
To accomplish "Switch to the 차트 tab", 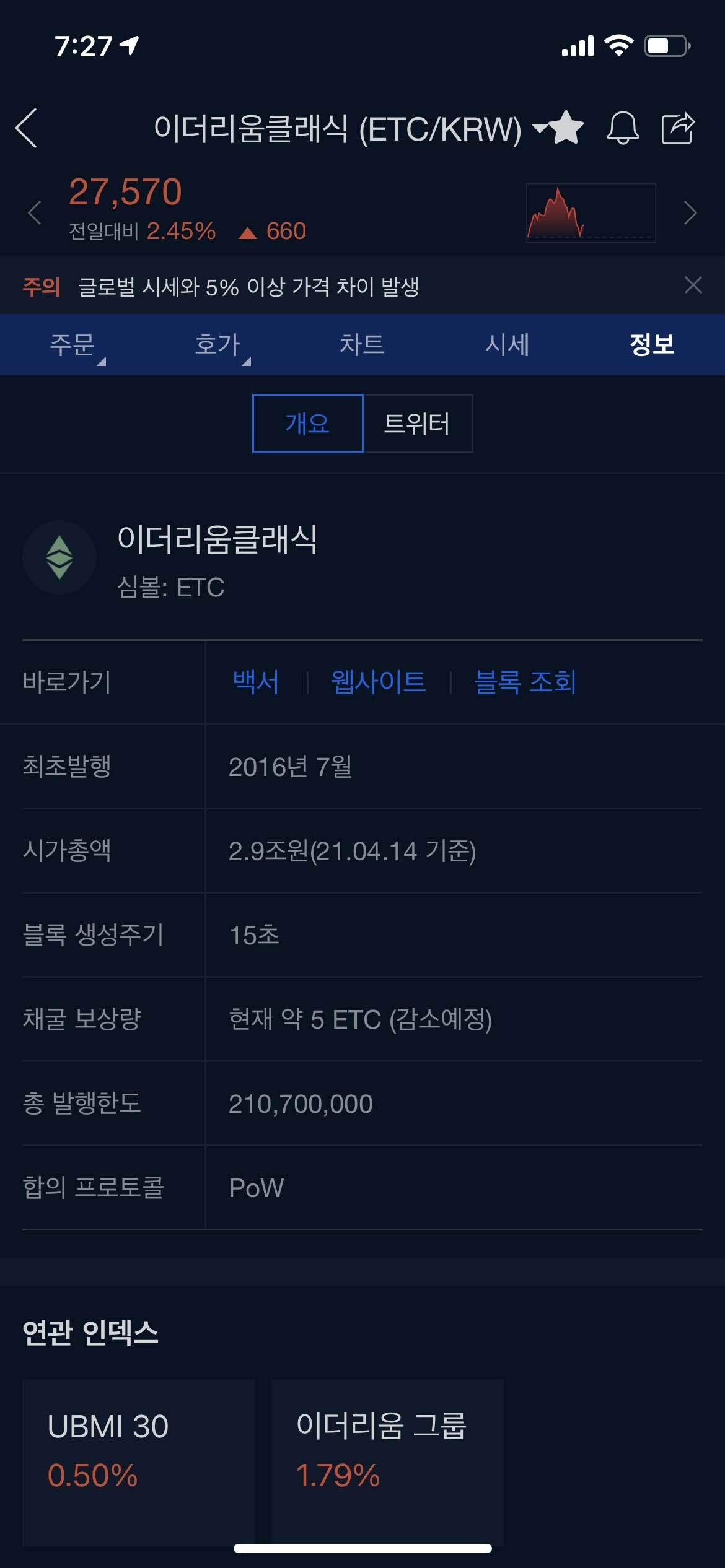I will coord(362,344).
